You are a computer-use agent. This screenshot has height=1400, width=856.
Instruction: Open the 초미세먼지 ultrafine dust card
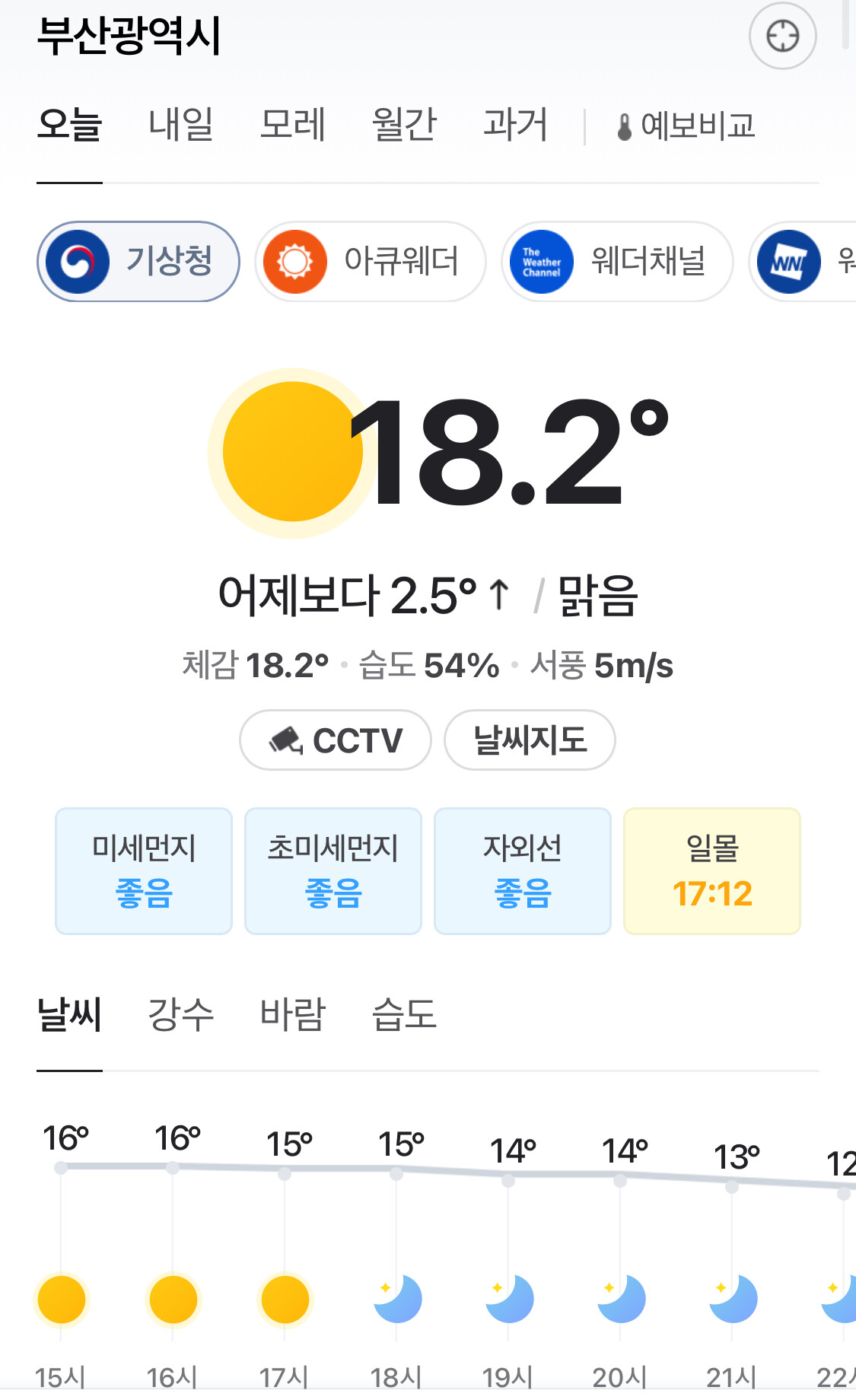[x=333, y=871]
